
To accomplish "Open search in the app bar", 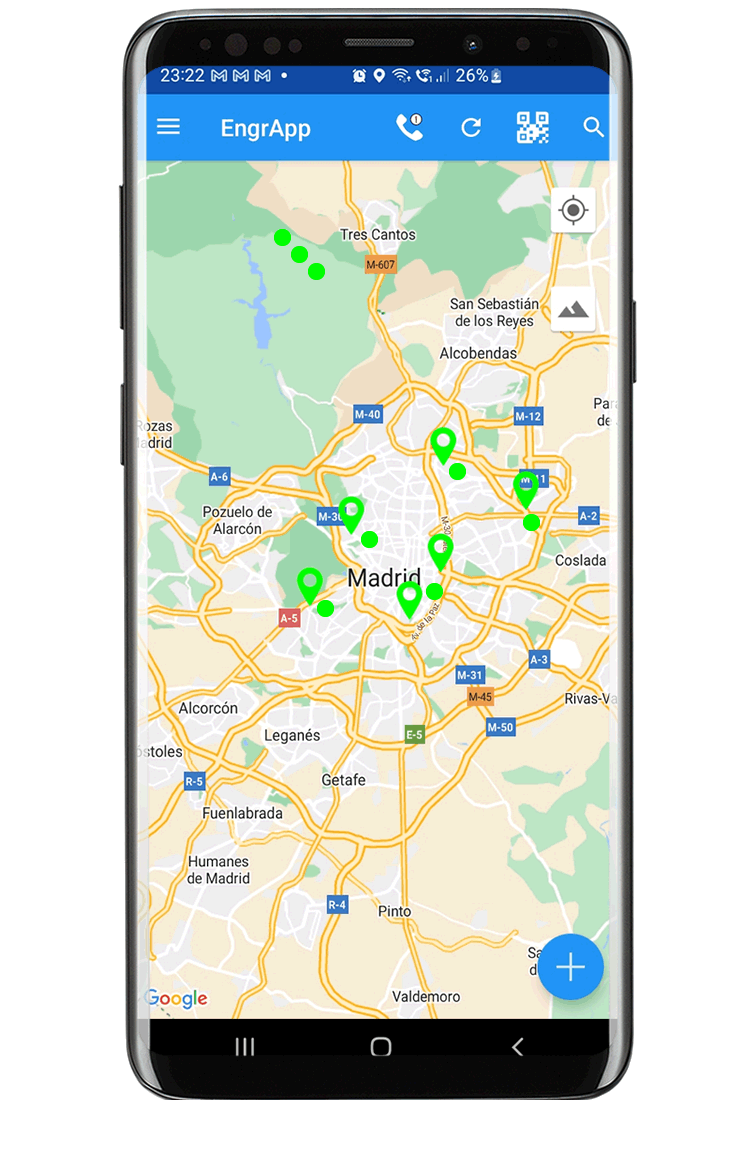I will (594, 127).
